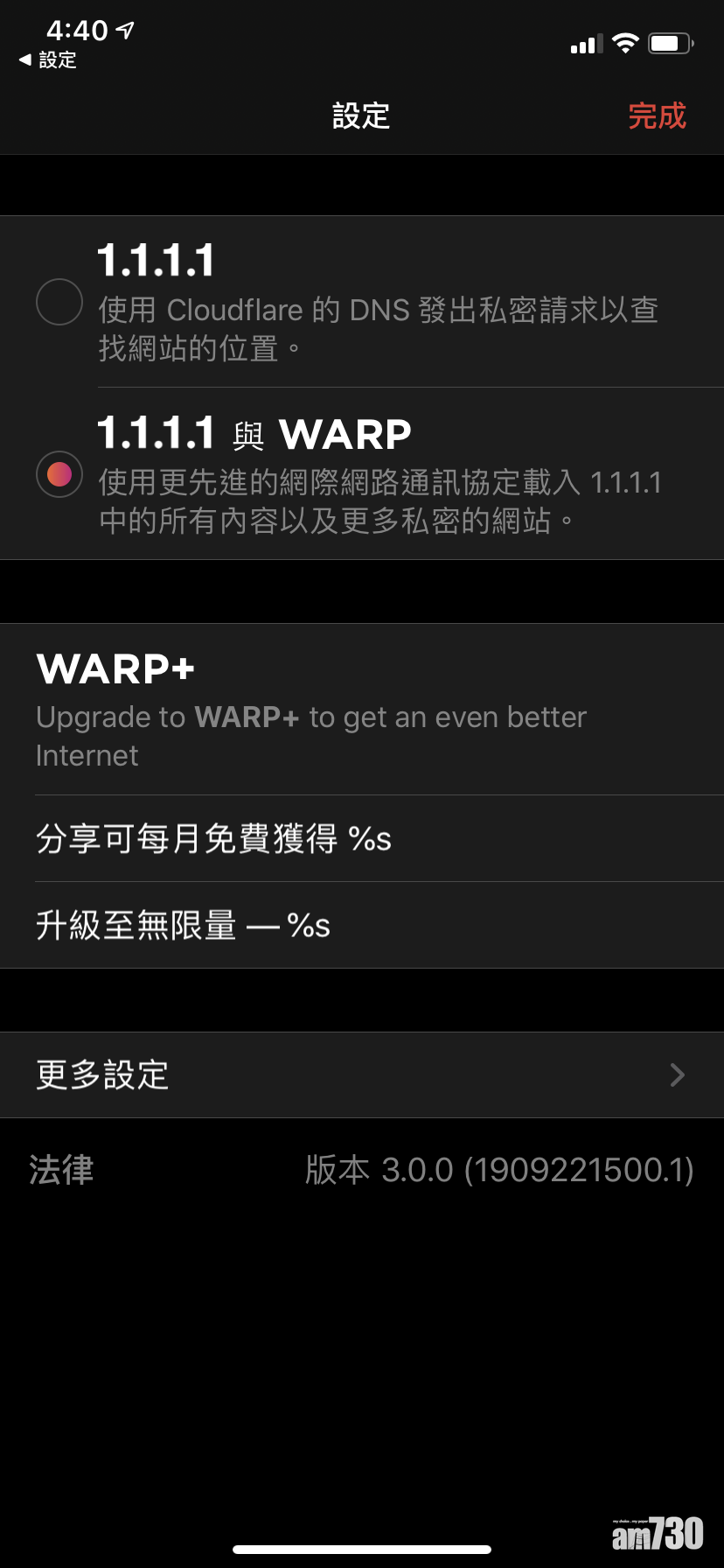Return to the 設定 app via back indicator
Screen dimensions: 724x1568
tap(48, 60)
